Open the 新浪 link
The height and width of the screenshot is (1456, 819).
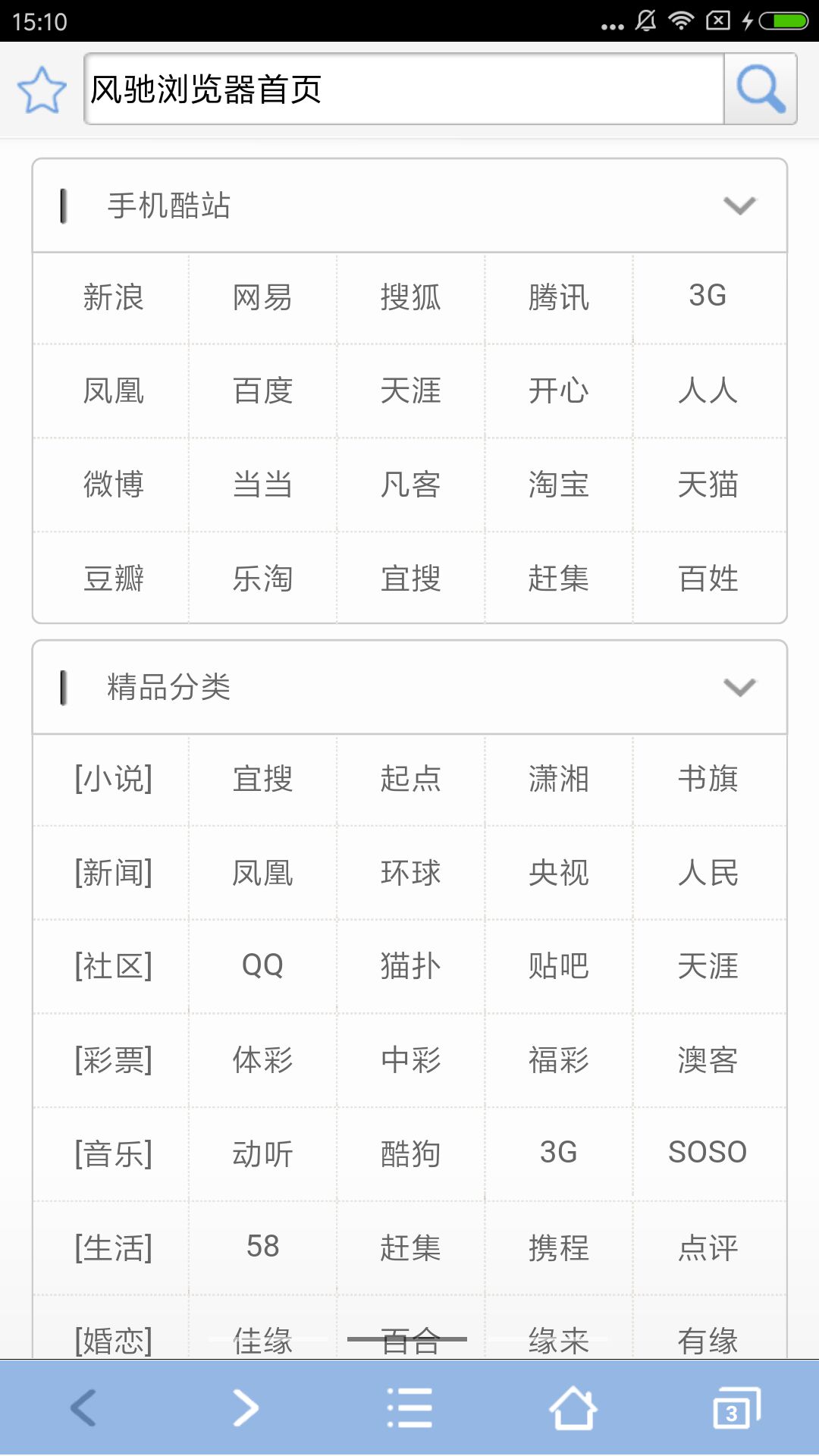point(113,297)
